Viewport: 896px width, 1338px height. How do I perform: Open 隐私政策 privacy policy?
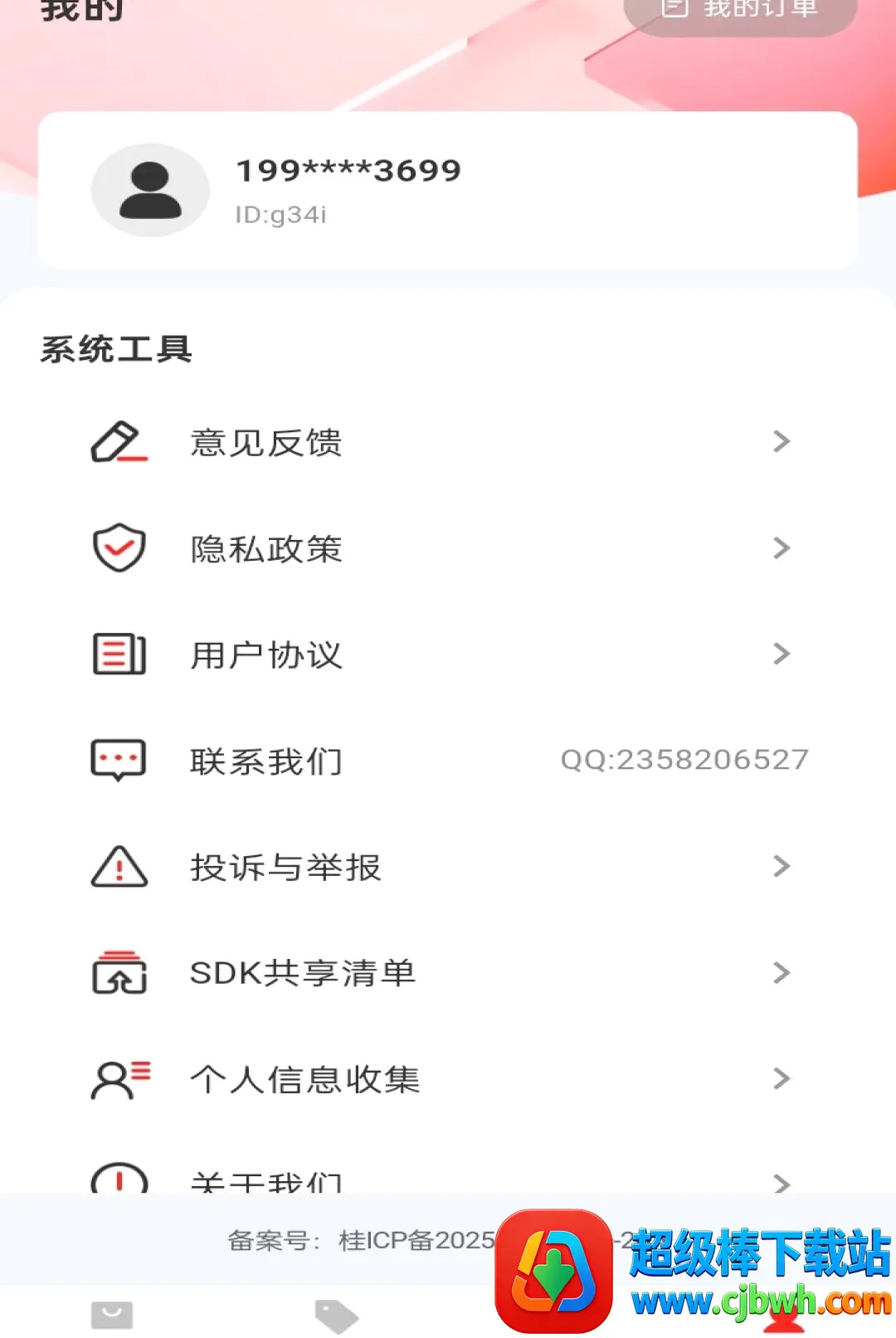pyautogui.click(x=448, y=548)
